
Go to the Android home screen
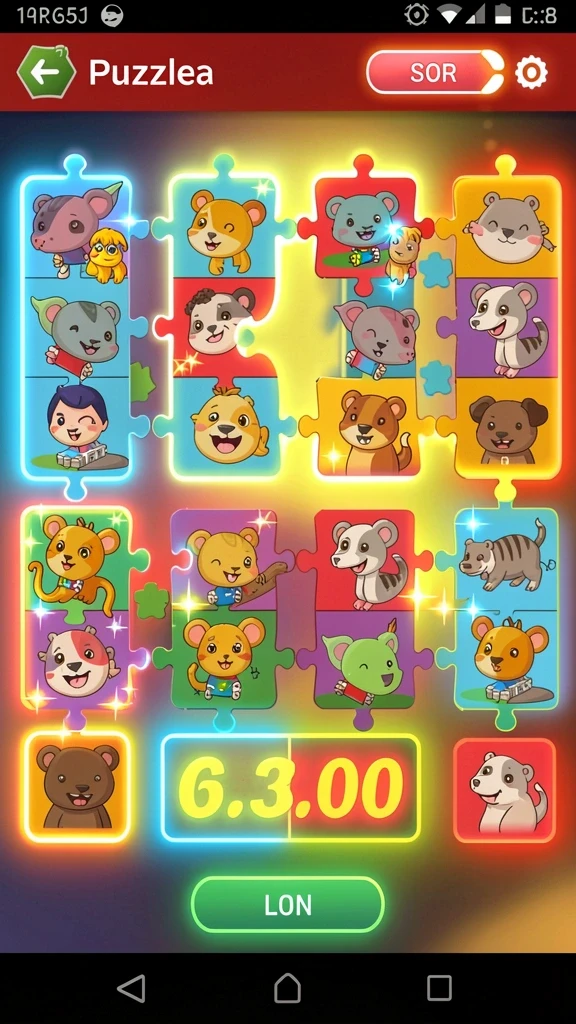pyautogui.click(x=287, y=988)
